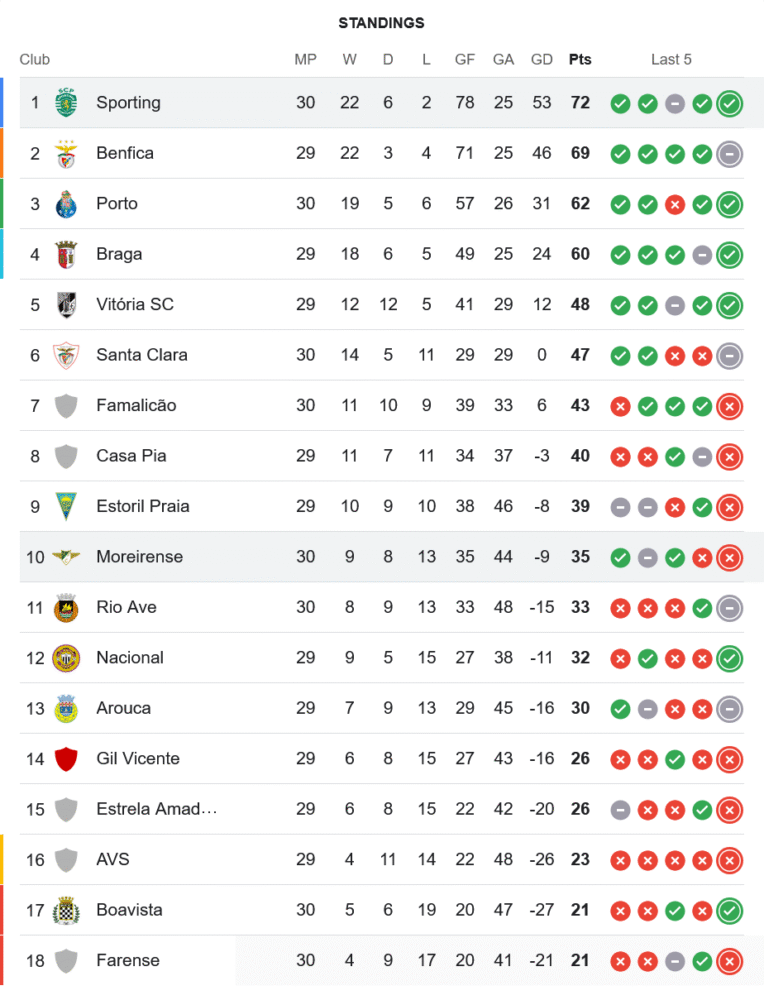Select the Famalicão row
The width and height of the screenshot is (764, 1000).
coord(136,405)
